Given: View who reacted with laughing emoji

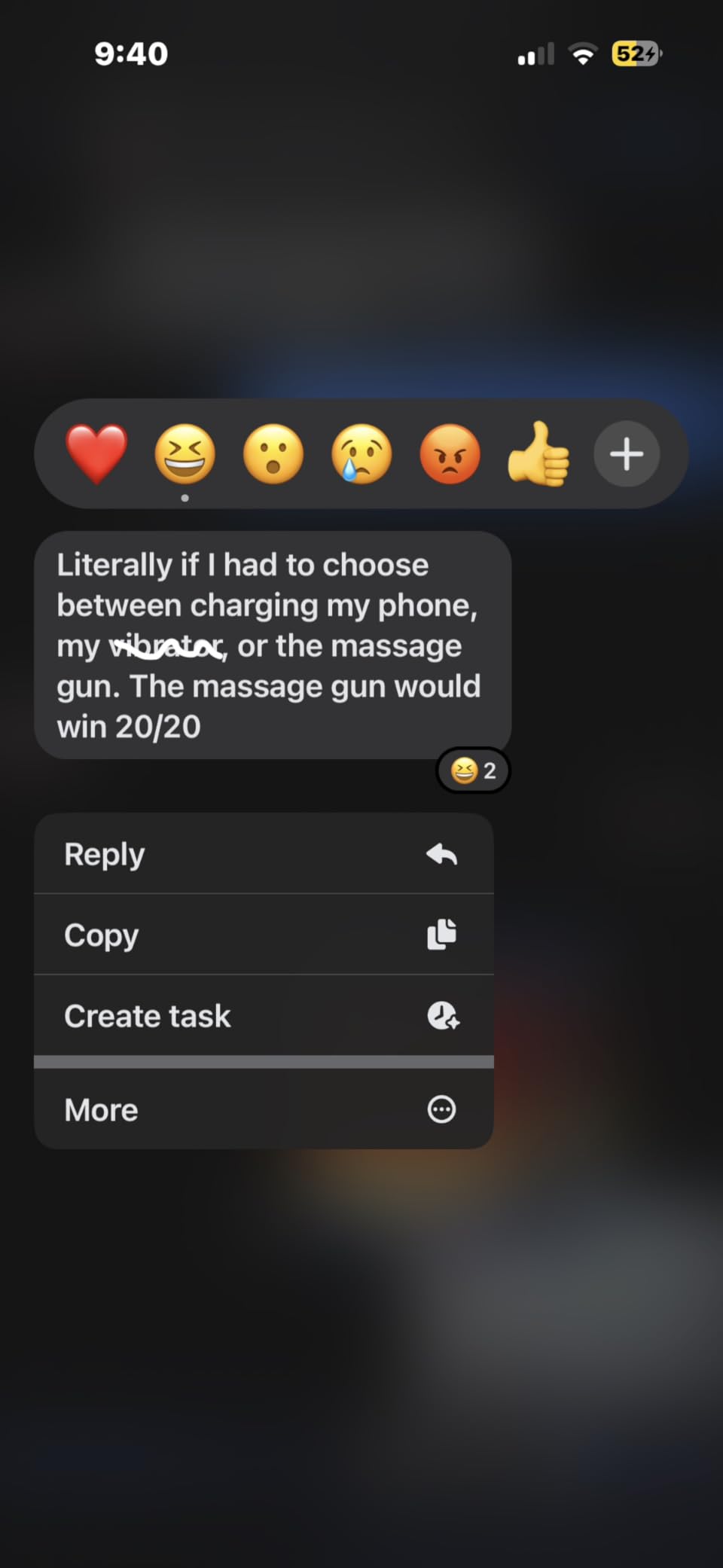Looking at the screenshot, I should 473,770.
